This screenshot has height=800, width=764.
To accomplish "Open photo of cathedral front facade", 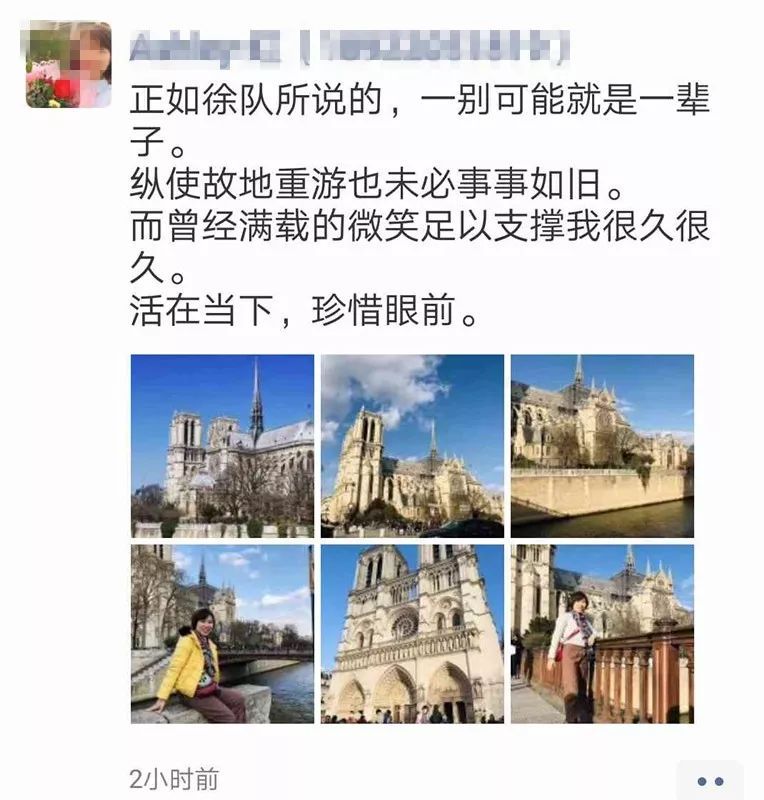I will pyautogui.click(x=412, y=633).
